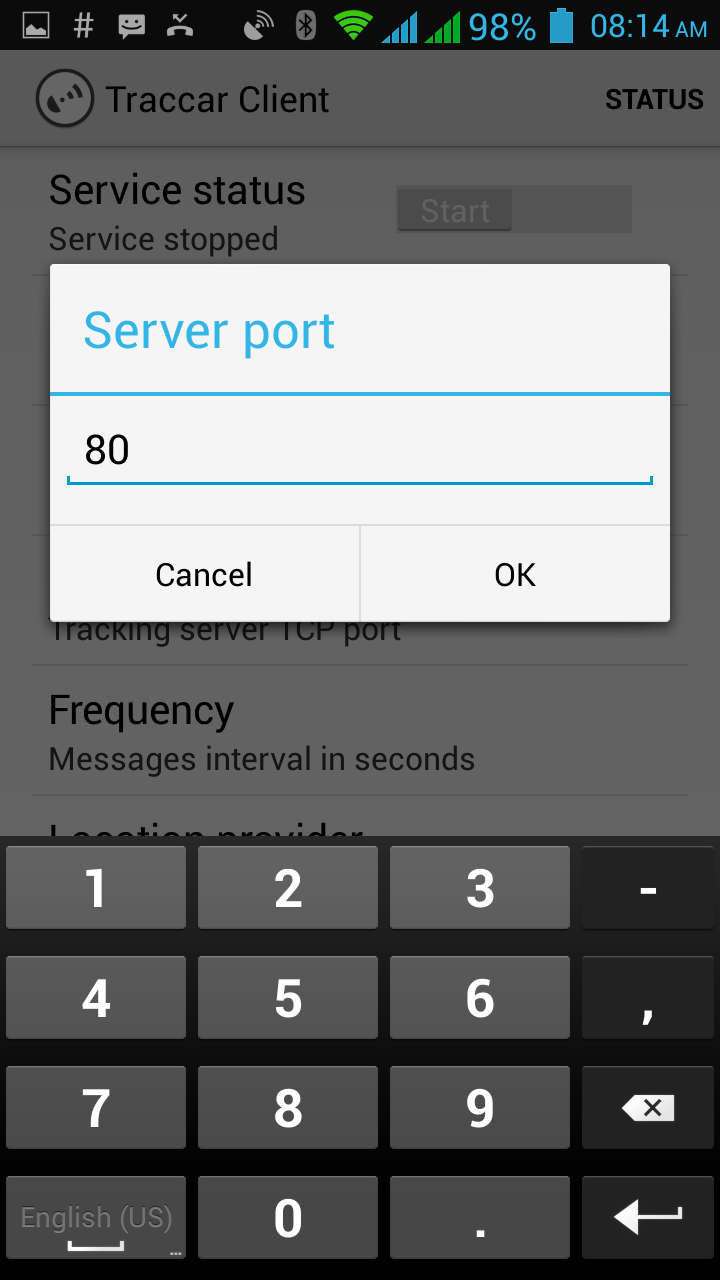Type digit 8 on the keypad
The width and height of the screenshot is (720, 1280).
(x=288, y=1107)
